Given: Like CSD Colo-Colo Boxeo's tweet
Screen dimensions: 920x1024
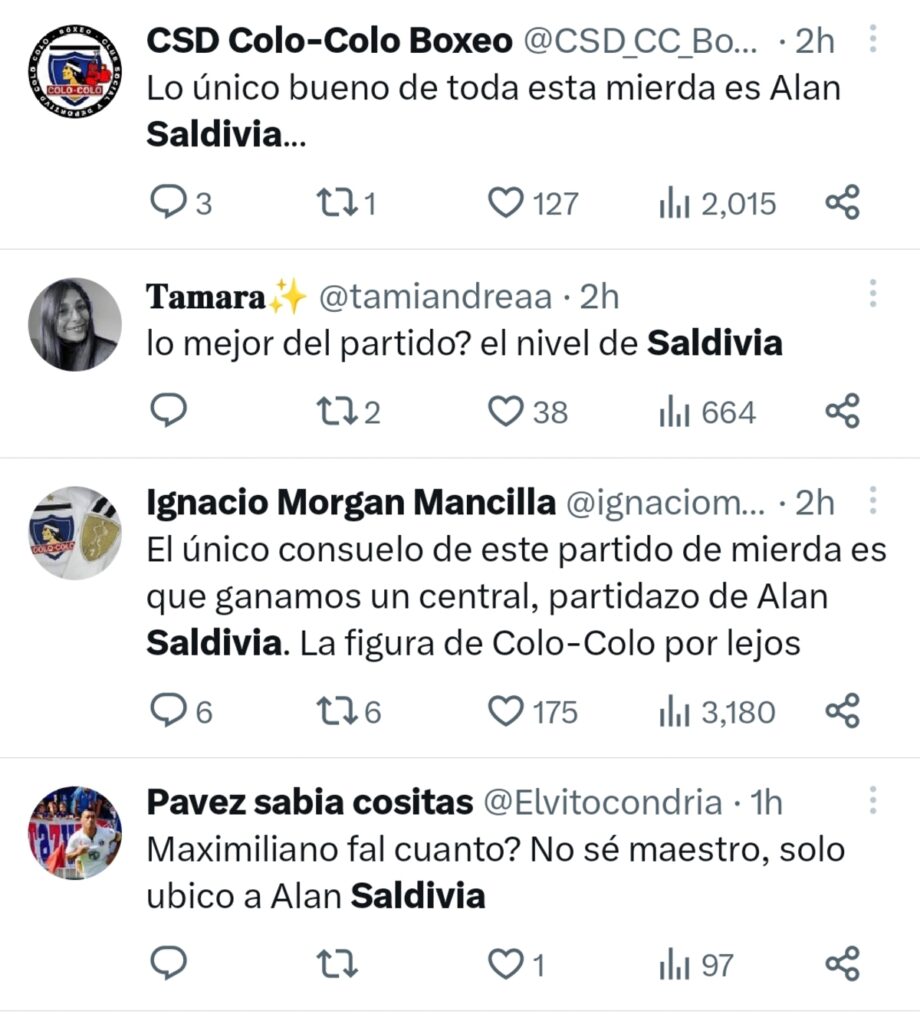Looking at the screenshot, I should pyautogui.click(x=506, y=204).
